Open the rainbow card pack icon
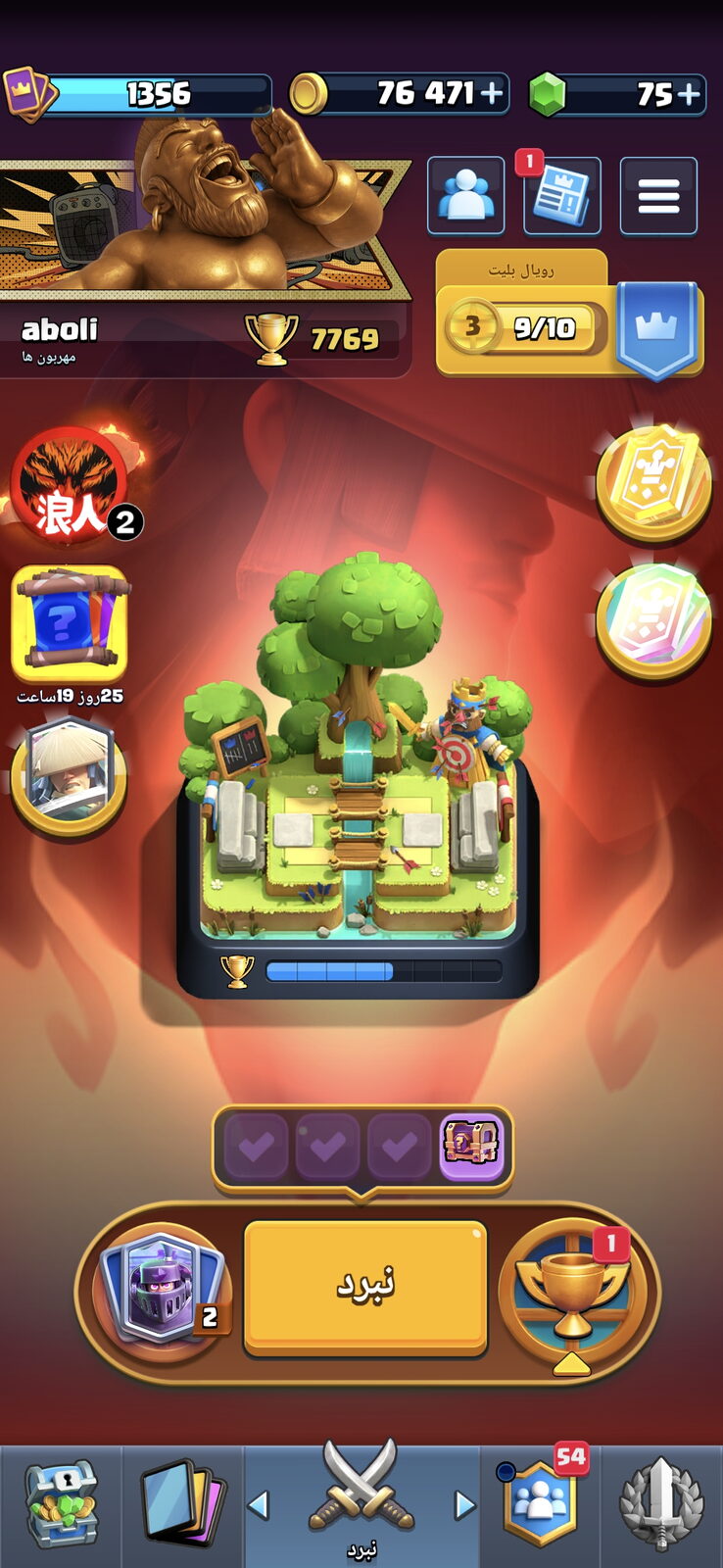The height and width of the screenshot is (1568, 723). [654, 619]
